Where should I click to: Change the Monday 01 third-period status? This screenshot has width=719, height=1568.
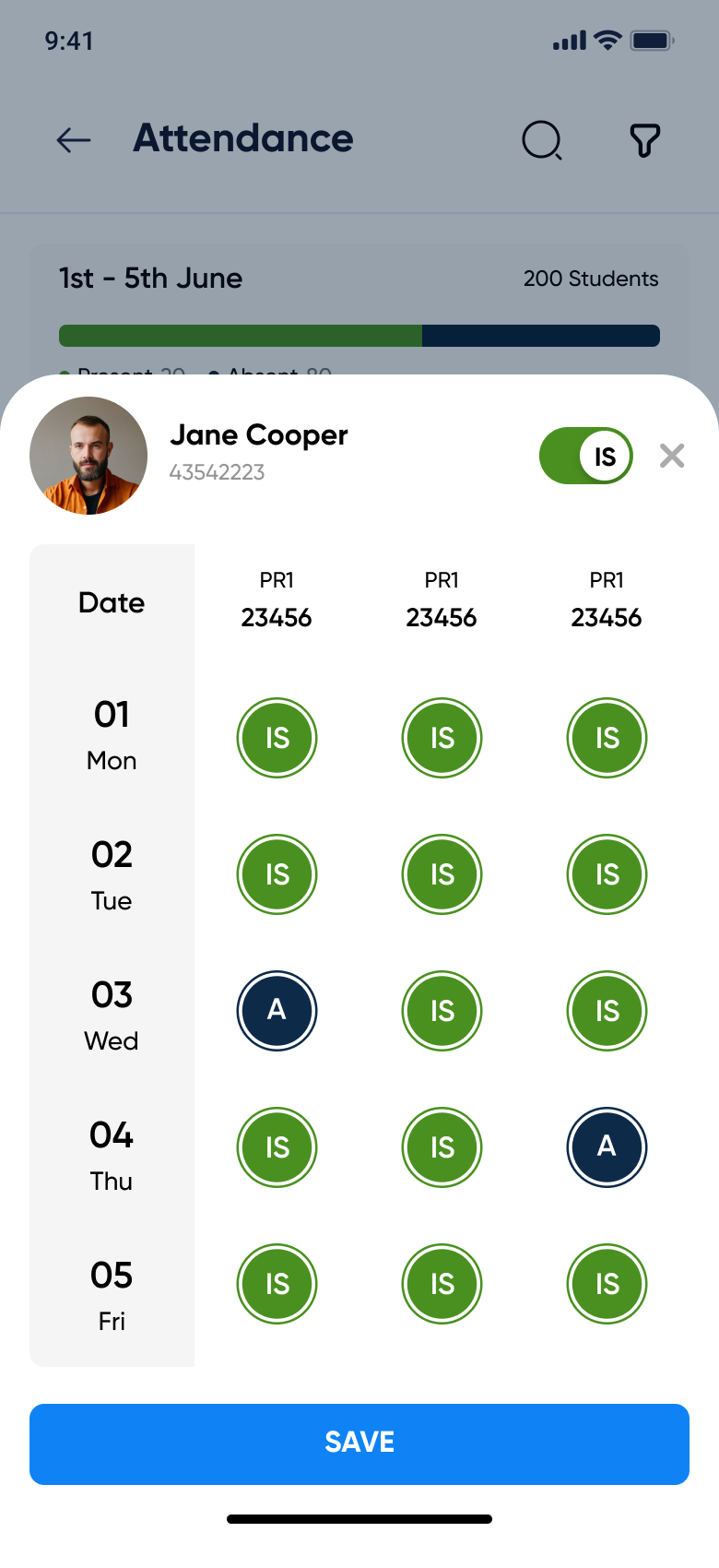(x=607, y=738)
